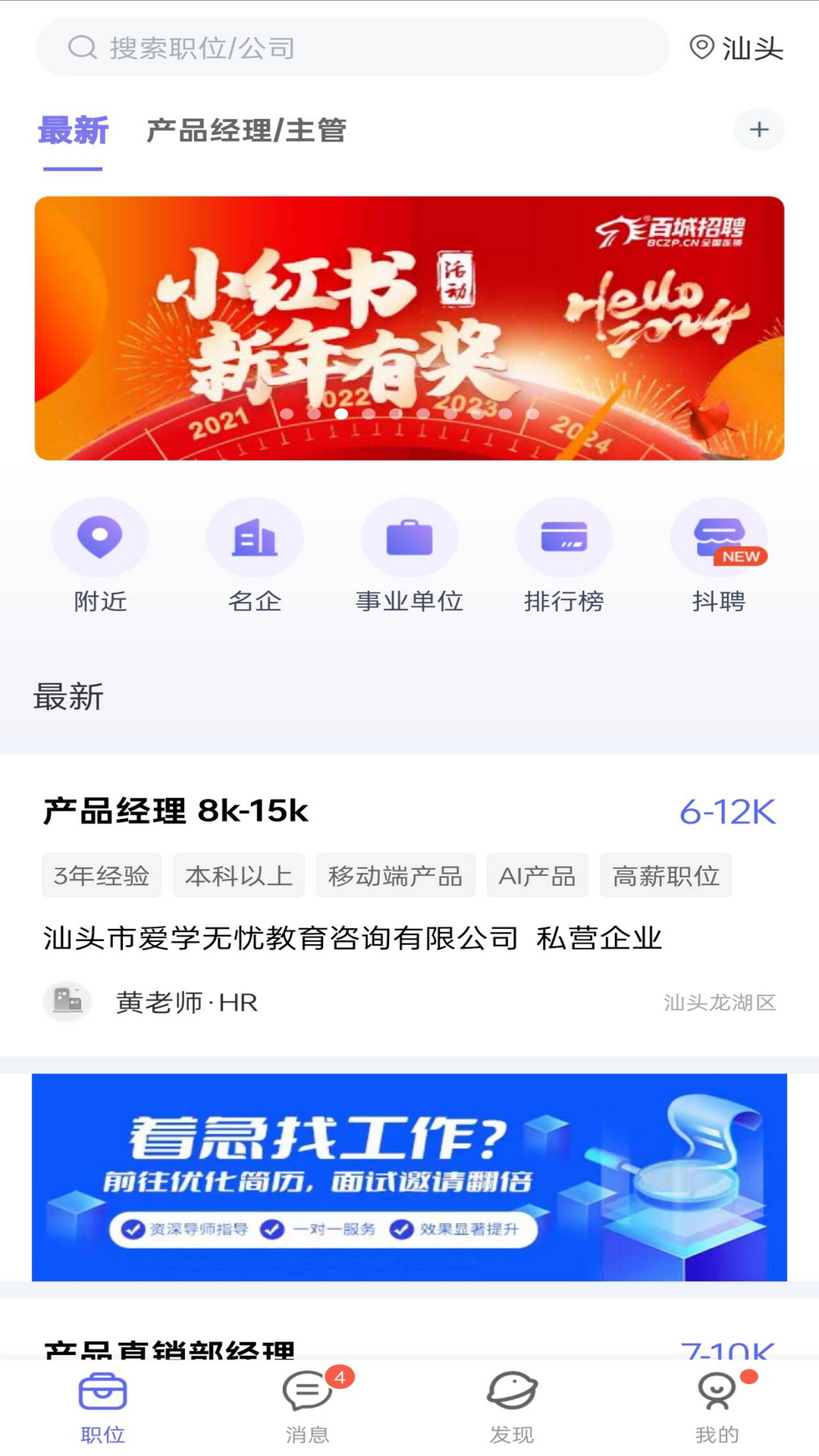Go to the 我的 bottom tab
819x1456 pixels.
(717, 1407)
